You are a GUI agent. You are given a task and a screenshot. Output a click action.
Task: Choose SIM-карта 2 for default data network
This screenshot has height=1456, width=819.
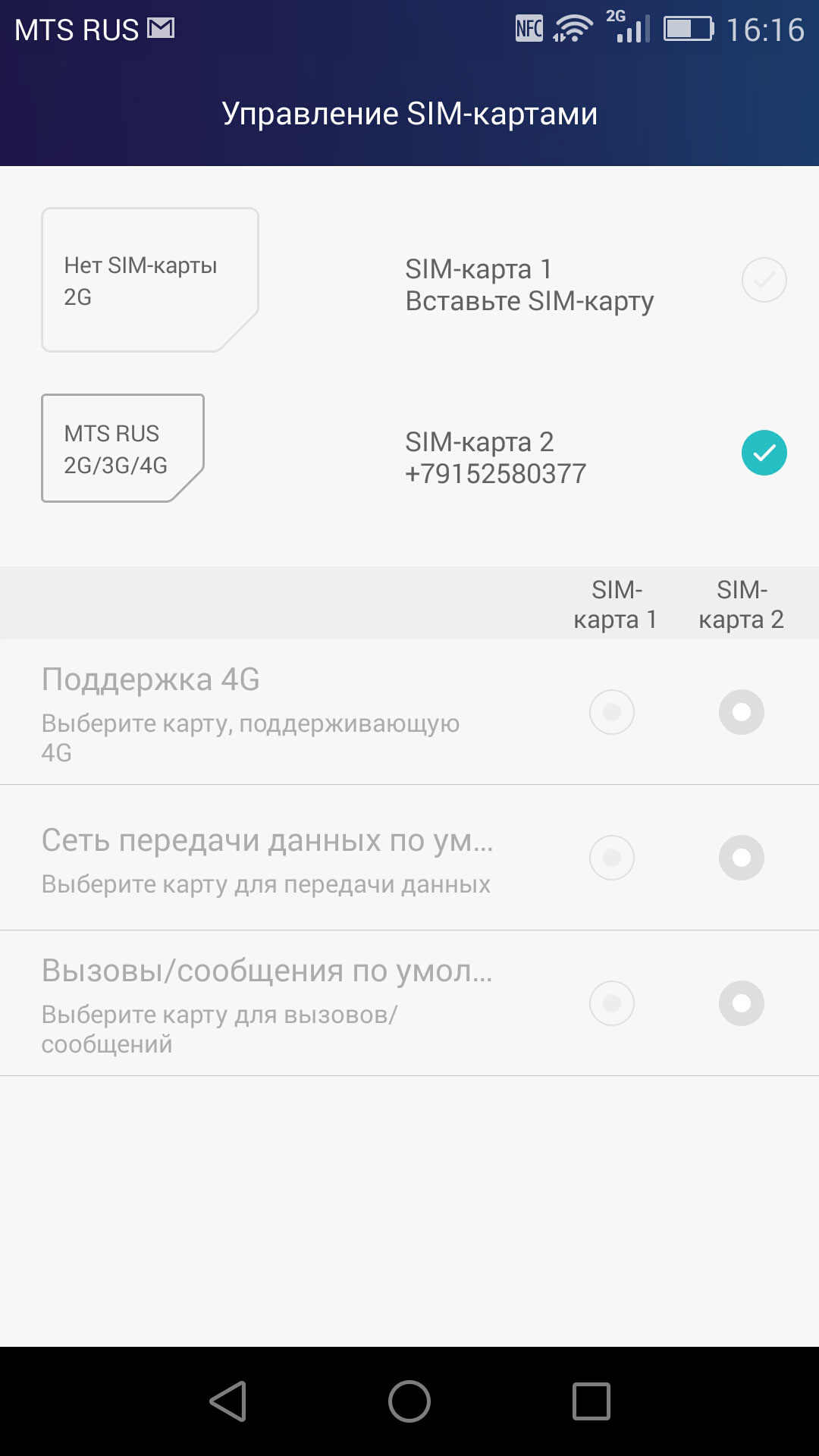(742, 858)
